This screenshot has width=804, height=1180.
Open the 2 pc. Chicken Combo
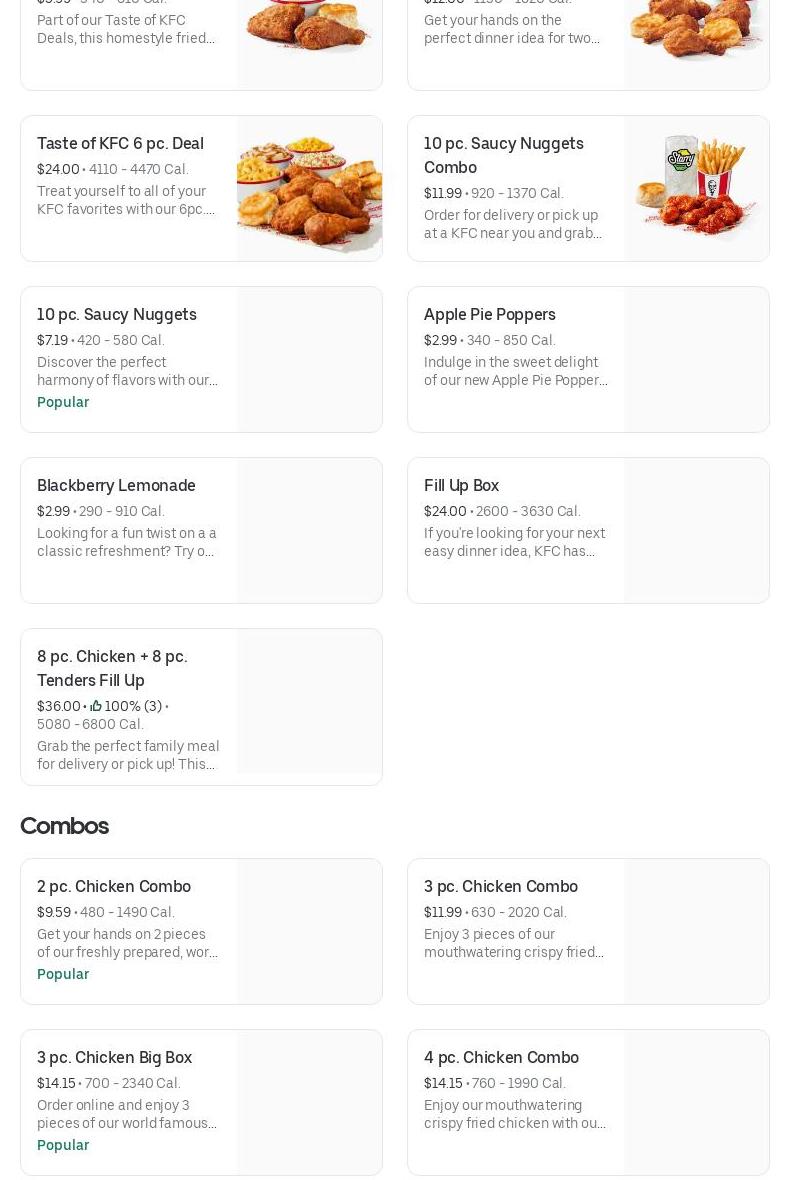[x=201, y=931]
